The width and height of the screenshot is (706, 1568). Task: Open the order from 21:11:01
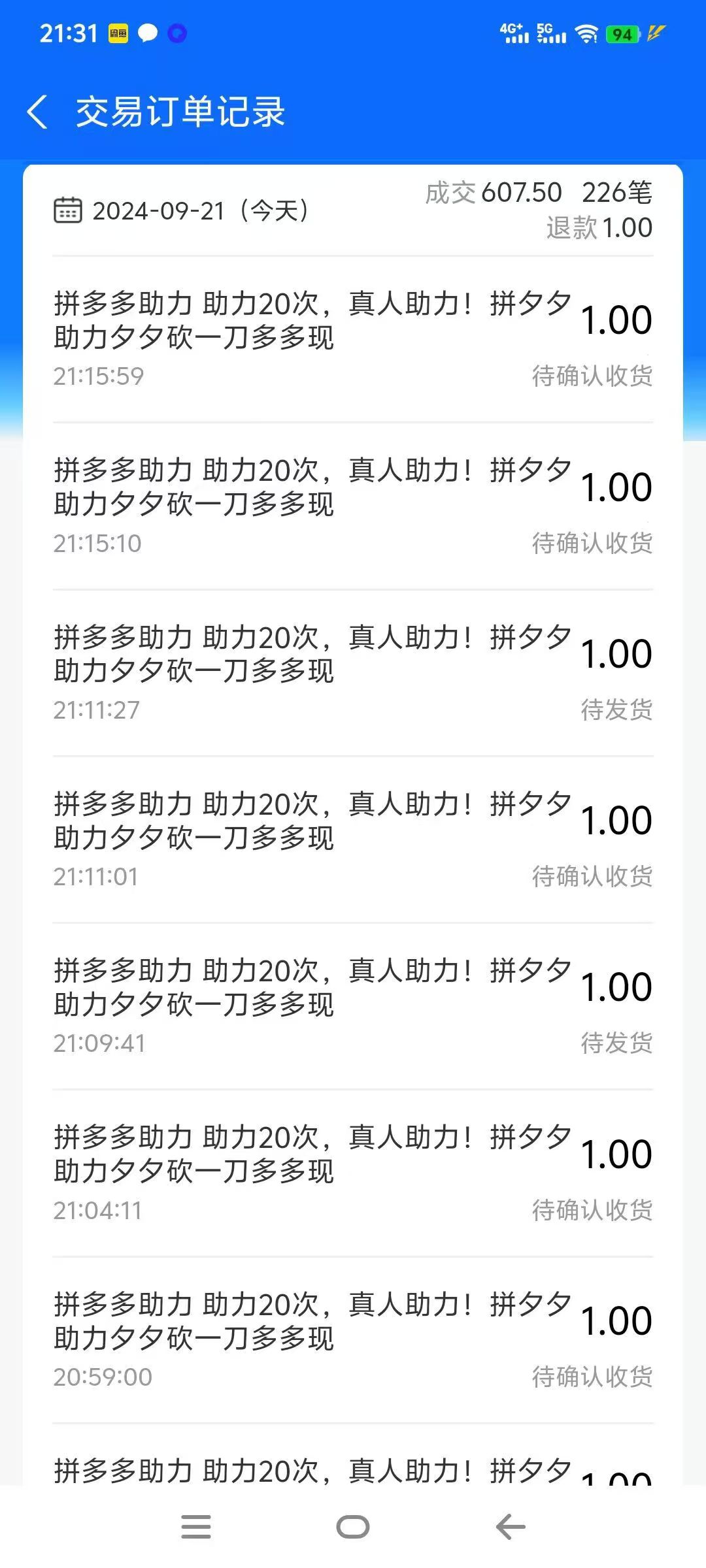[x=353, y=839]
